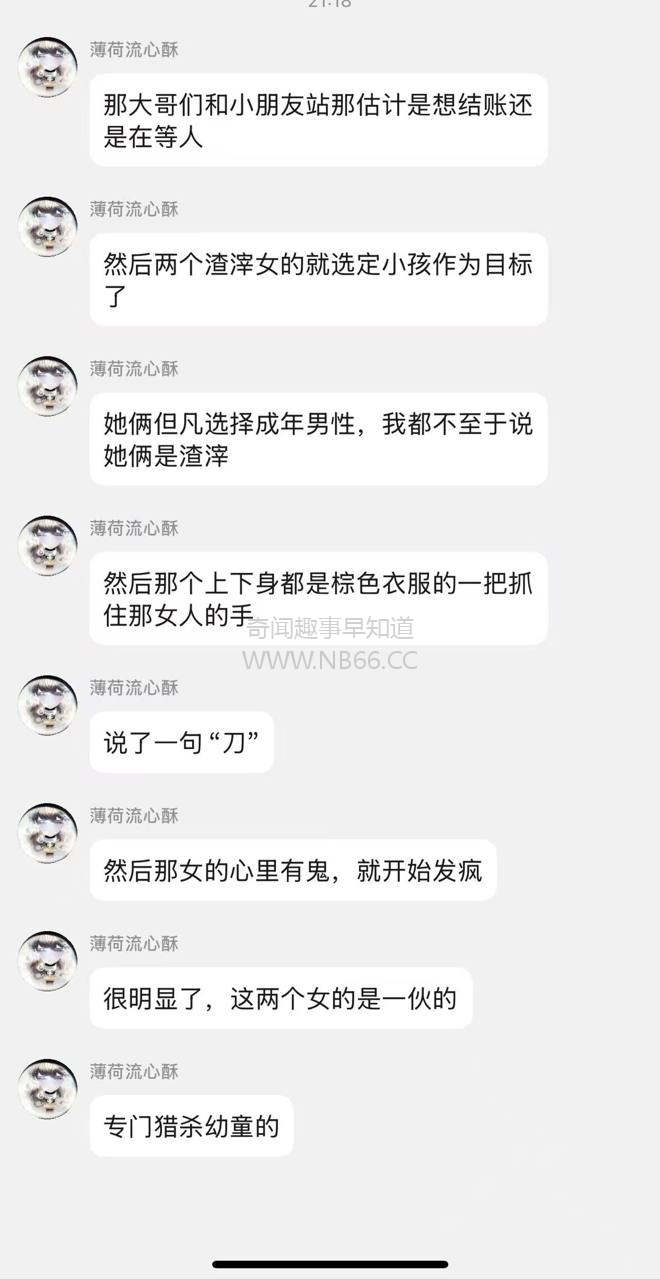
Task: Open 薄荷流心酥's avatar beside "很明显了" message
Action: point(48,962)
